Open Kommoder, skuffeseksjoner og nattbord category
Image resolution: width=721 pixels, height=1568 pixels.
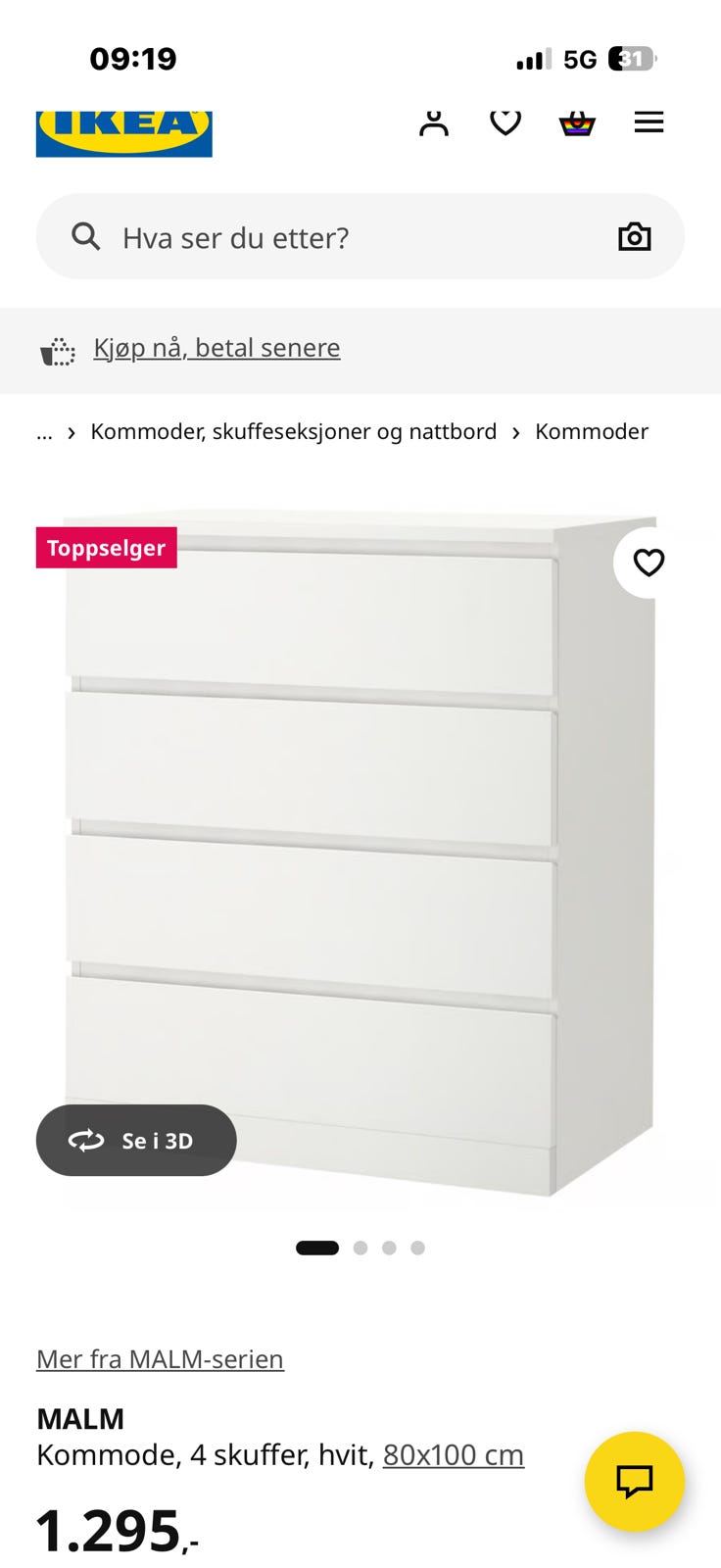pyautogui.click(x=292, y=431)
